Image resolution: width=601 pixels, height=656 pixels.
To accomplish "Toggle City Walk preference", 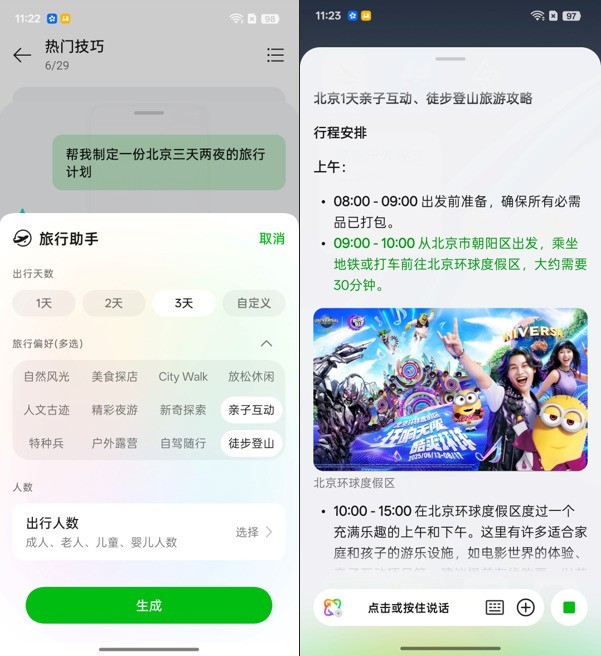I will pyautogui.click(x=183, y=377).
